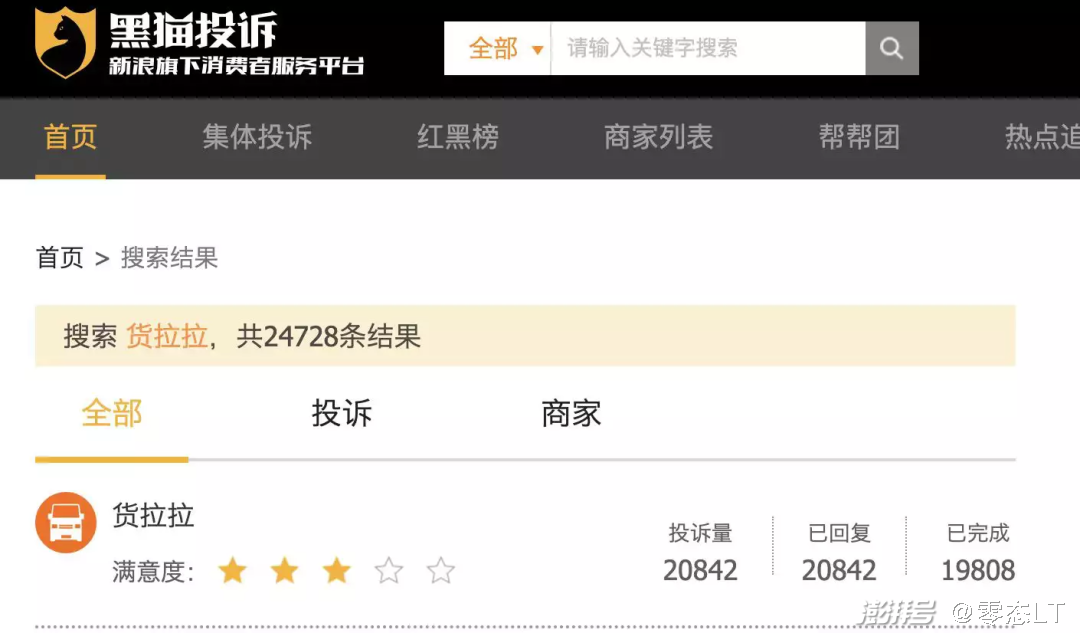This screenshot has width=1080, height=633.
Task: Tap the 首页 breadcrumb link
Action: [x=60, y=258]
